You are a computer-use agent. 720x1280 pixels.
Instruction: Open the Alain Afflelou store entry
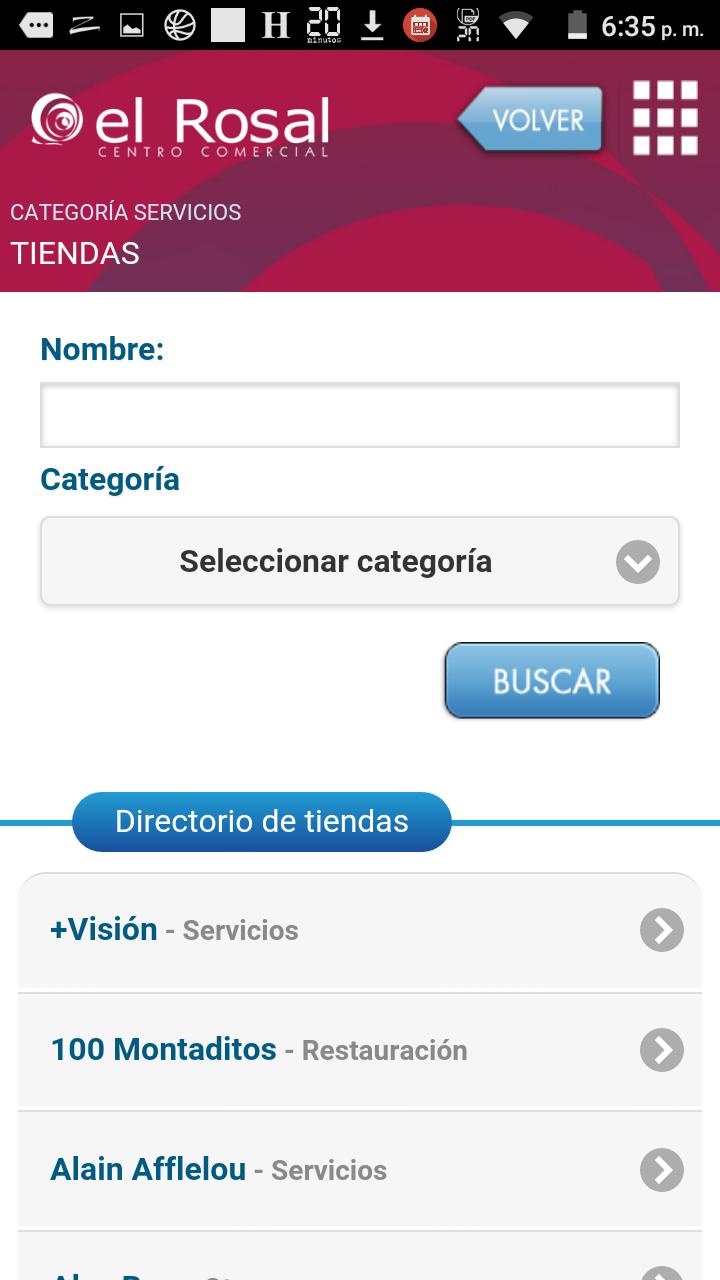coord(360,1170)
